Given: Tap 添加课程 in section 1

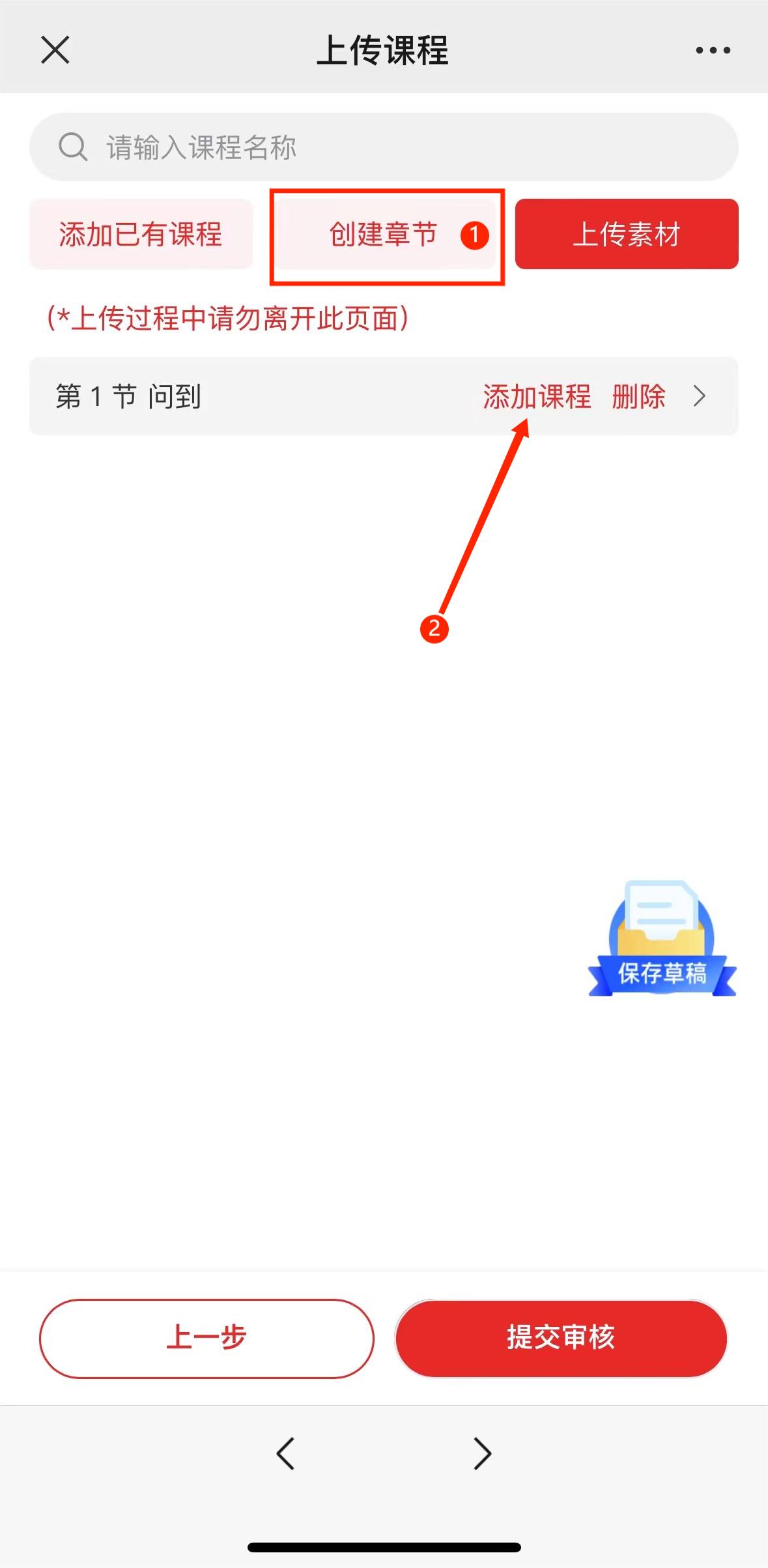Looking at the screenshot, I should pos(537,396).
